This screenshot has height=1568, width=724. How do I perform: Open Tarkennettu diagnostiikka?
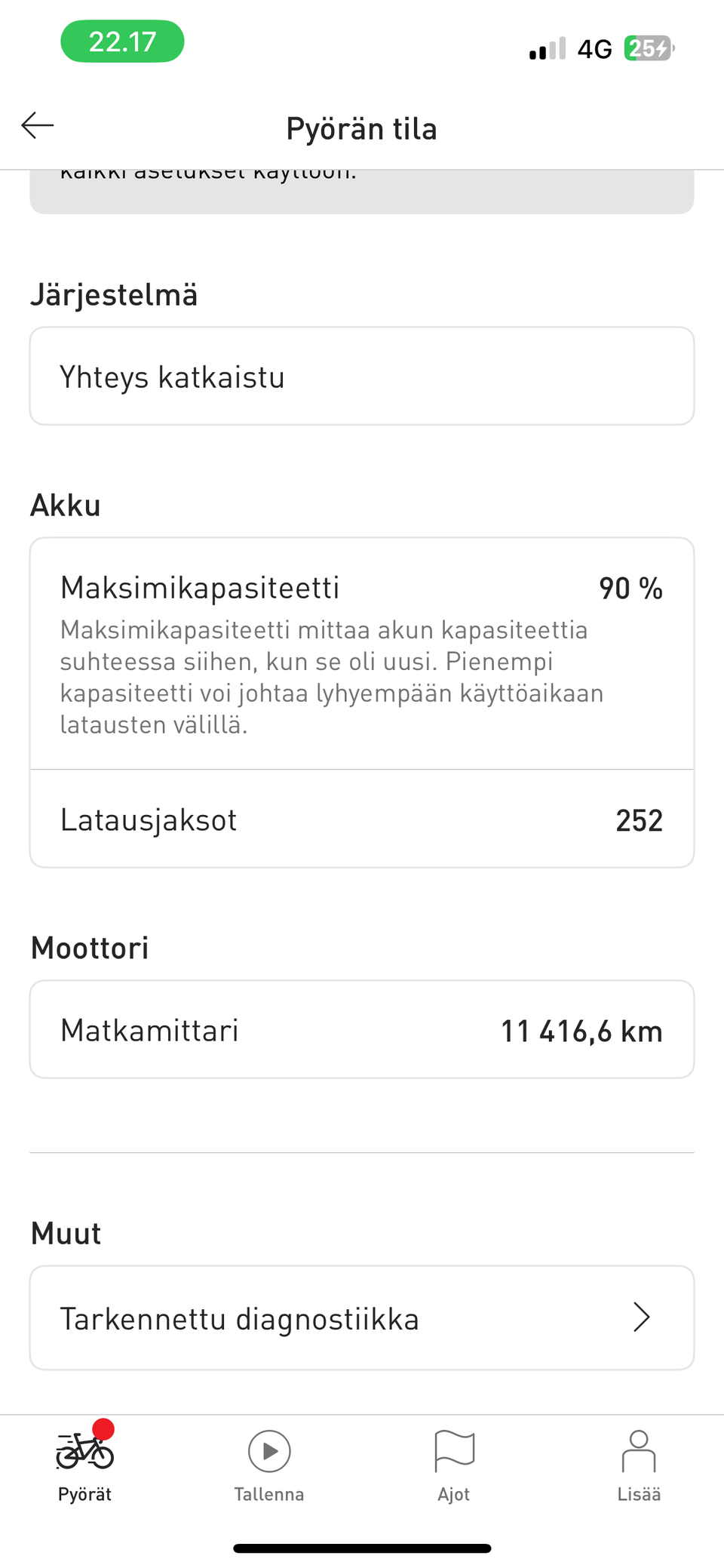point(240,1317)
